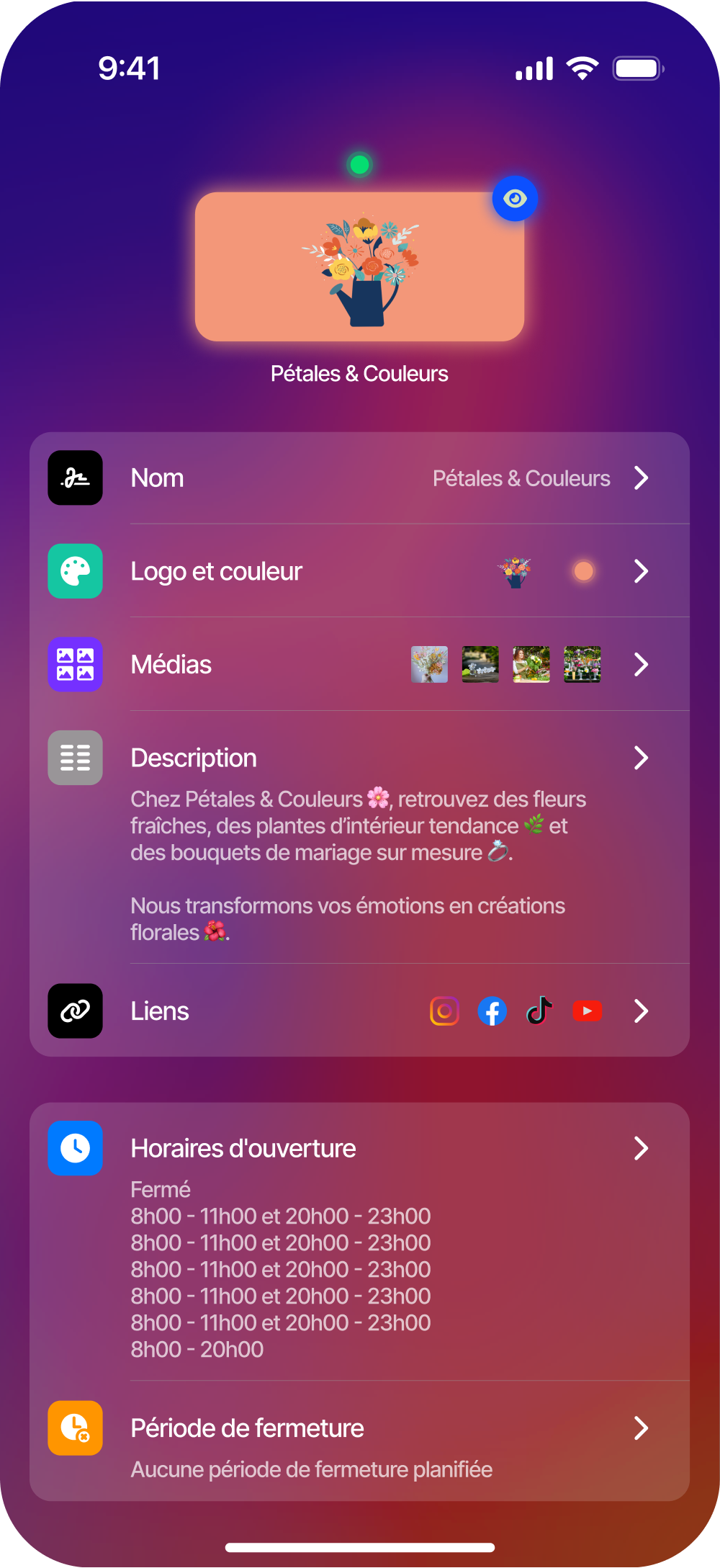
Task: Click the orange brand color swatch
Action: click(582, 571)
